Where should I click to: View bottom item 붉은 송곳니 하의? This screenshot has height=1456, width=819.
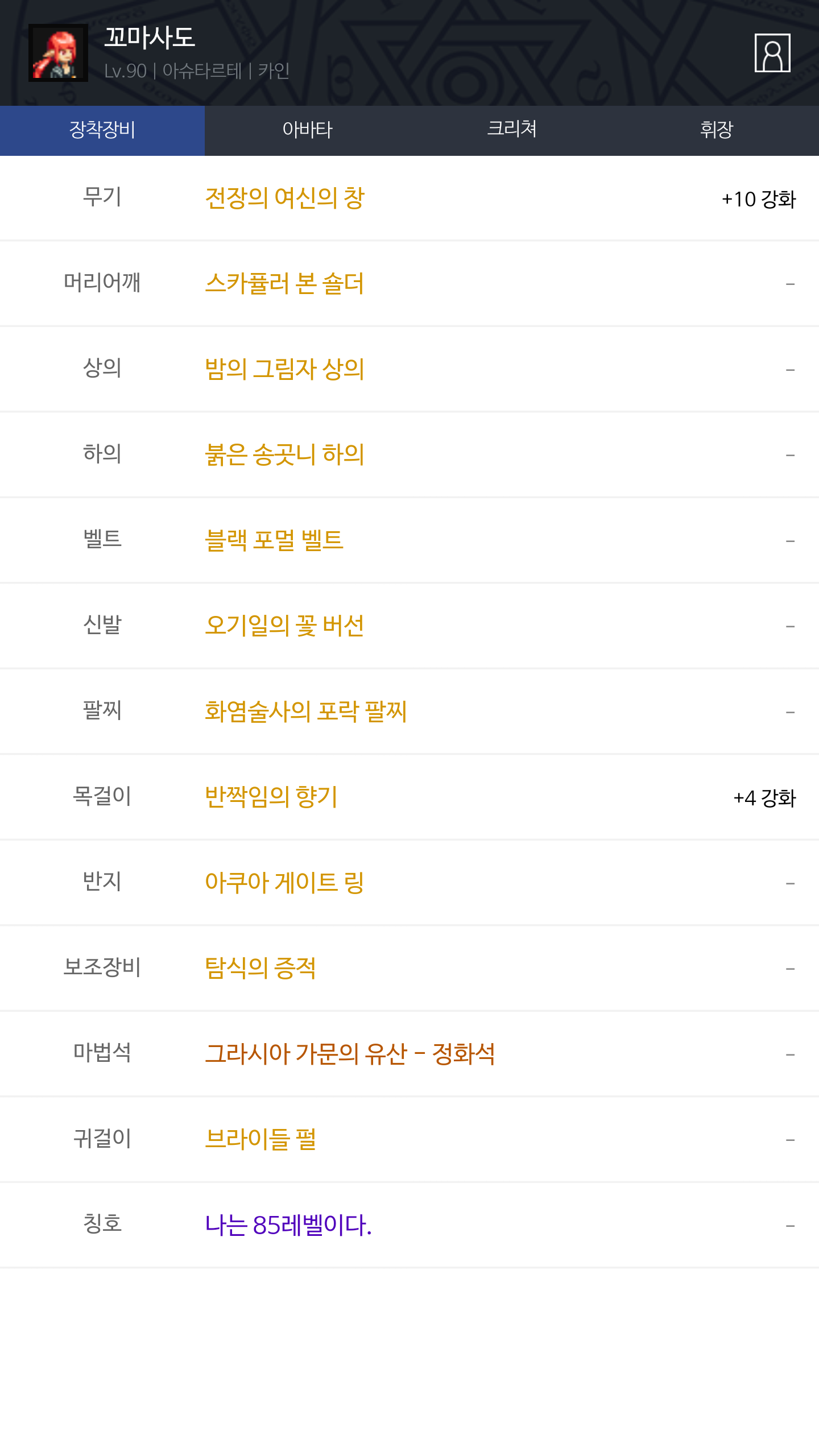click(x=284, y=454)
